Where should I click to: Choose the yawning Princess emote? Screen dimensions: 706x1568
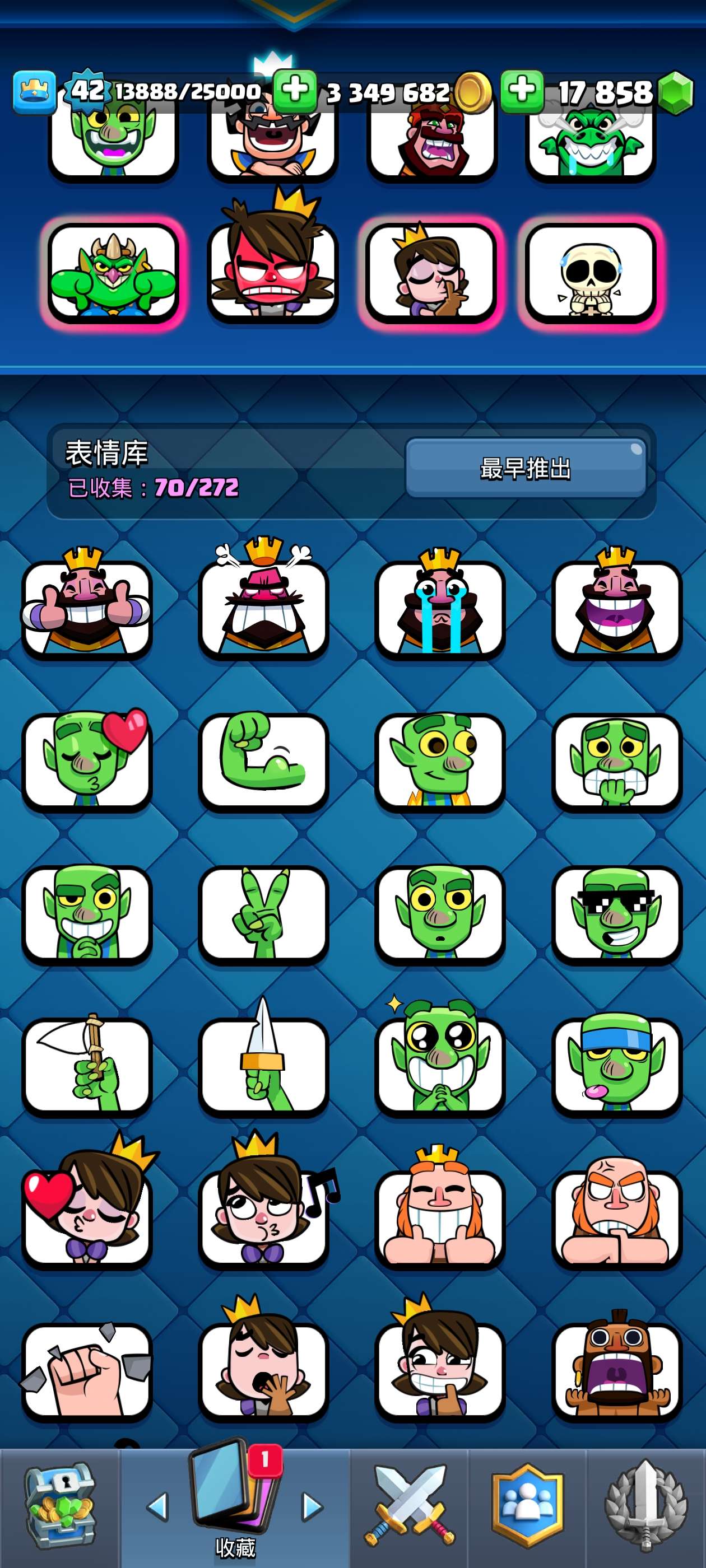pyautogui.click(x=263, y=1370)
